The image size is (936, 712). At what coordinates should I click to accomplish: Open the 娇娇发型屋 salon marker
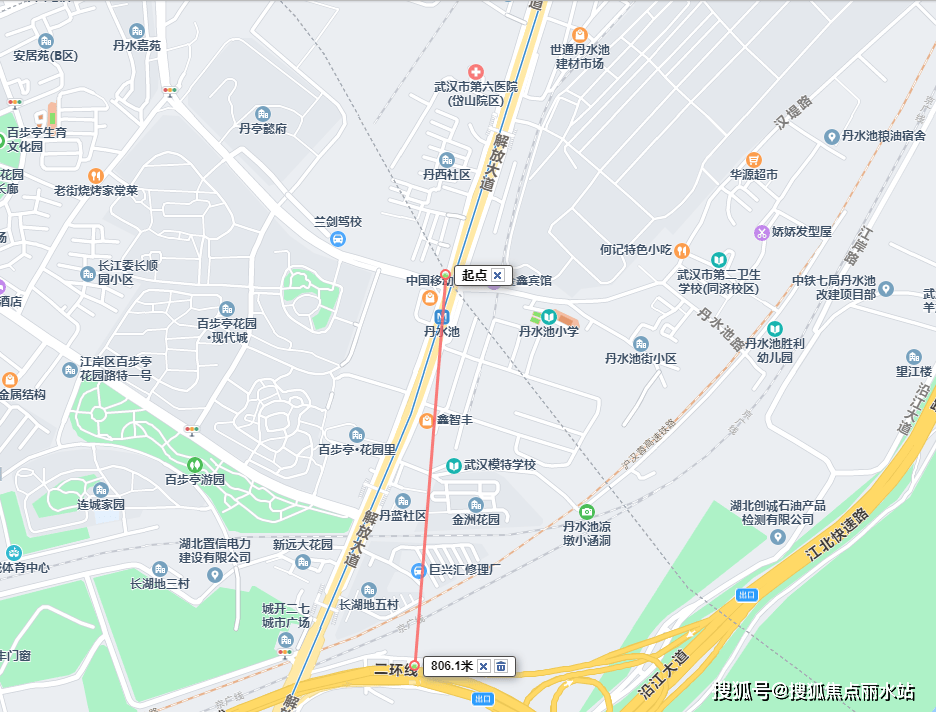pos(761,232)
